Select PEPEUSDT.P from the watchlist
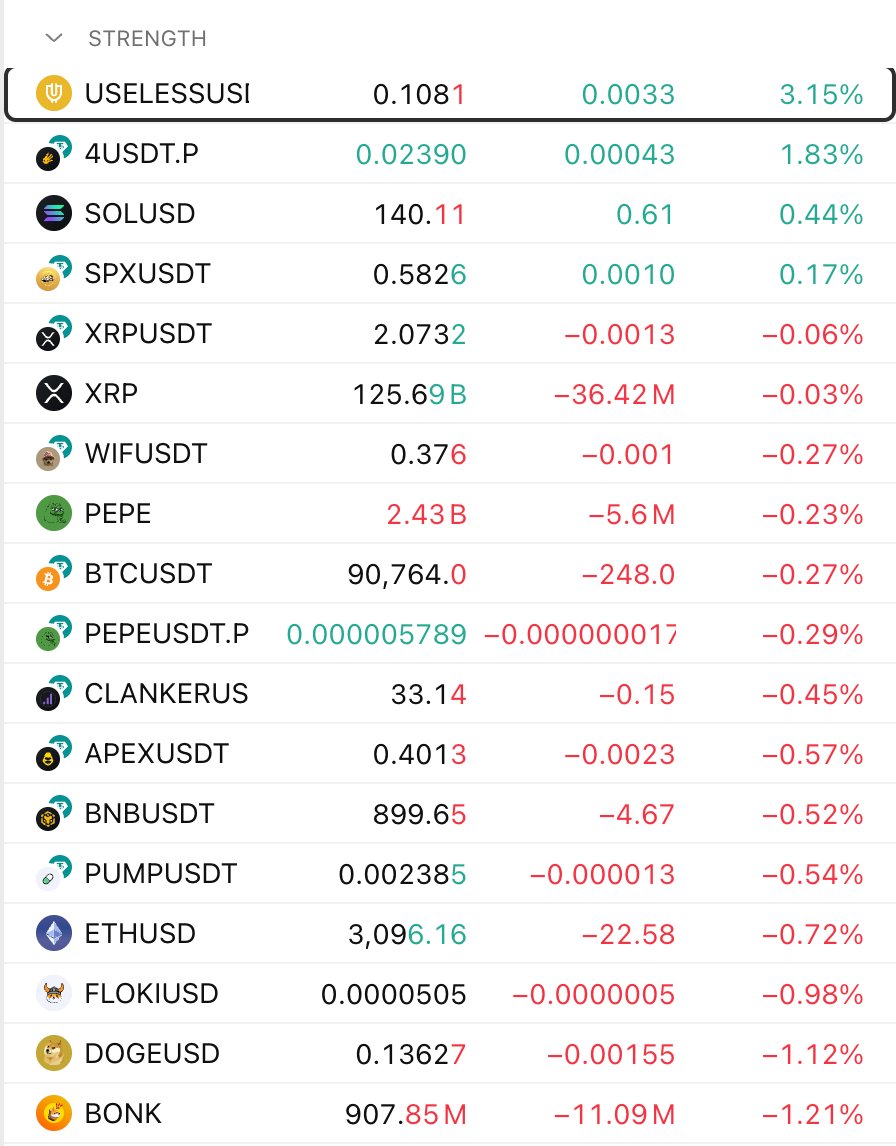 (x=166, y=634)
